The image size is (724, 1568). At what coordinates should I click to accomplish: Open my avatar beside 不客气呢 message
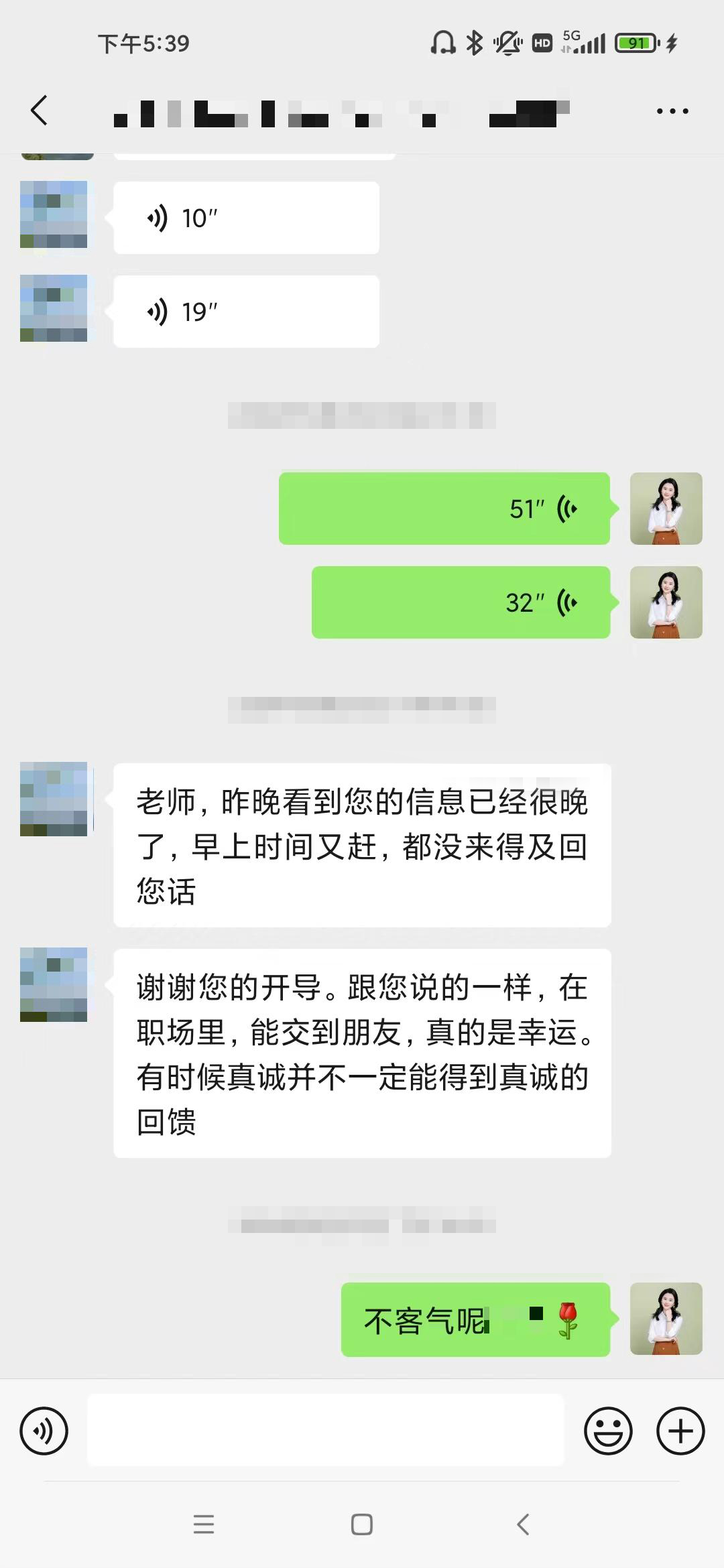(666, 1319)
